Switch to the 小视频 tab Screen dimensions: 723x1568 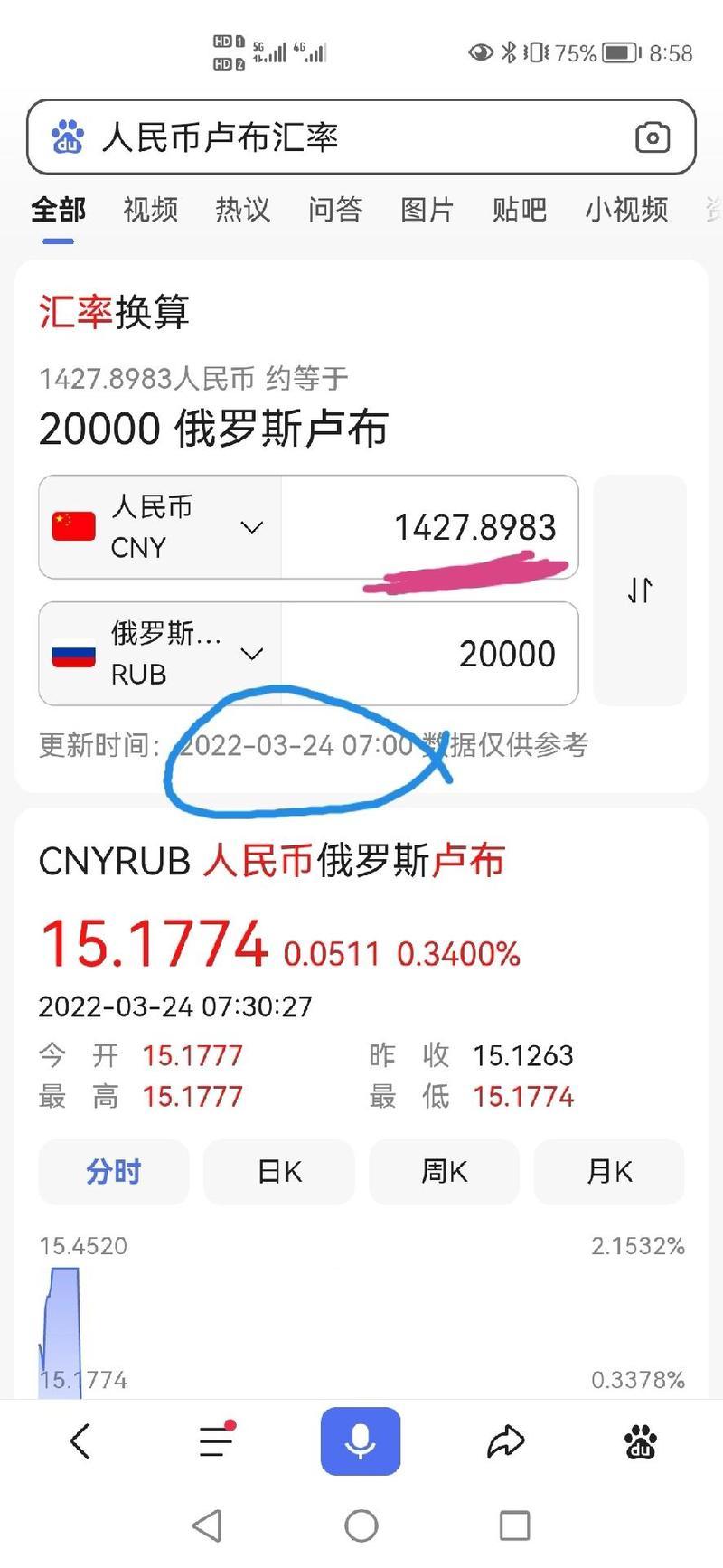click(x=626, y=210)
